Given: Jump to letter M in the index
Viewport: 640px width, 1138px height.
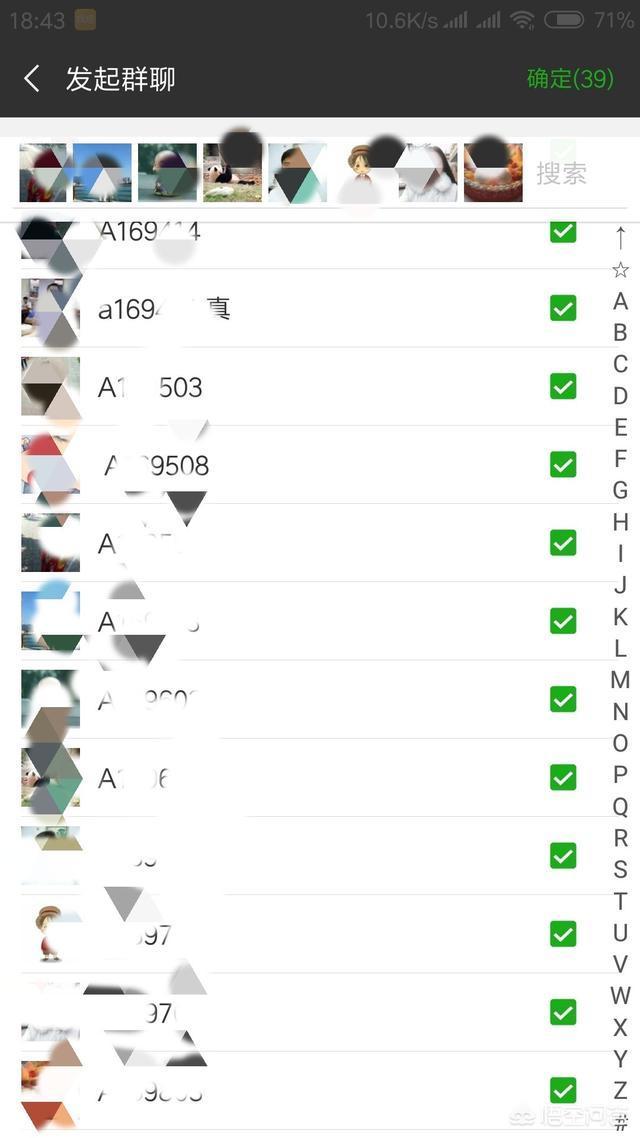Looking at the screenshot, I should [x=620, y=680].
